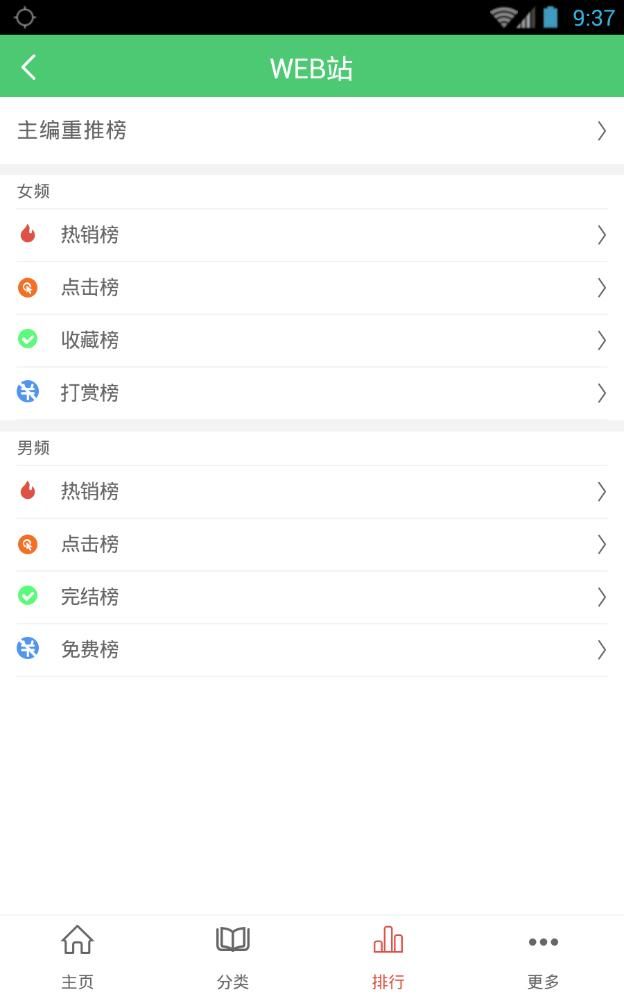
Task: Open the 完结榜 ranking
Action: [312, 597]
